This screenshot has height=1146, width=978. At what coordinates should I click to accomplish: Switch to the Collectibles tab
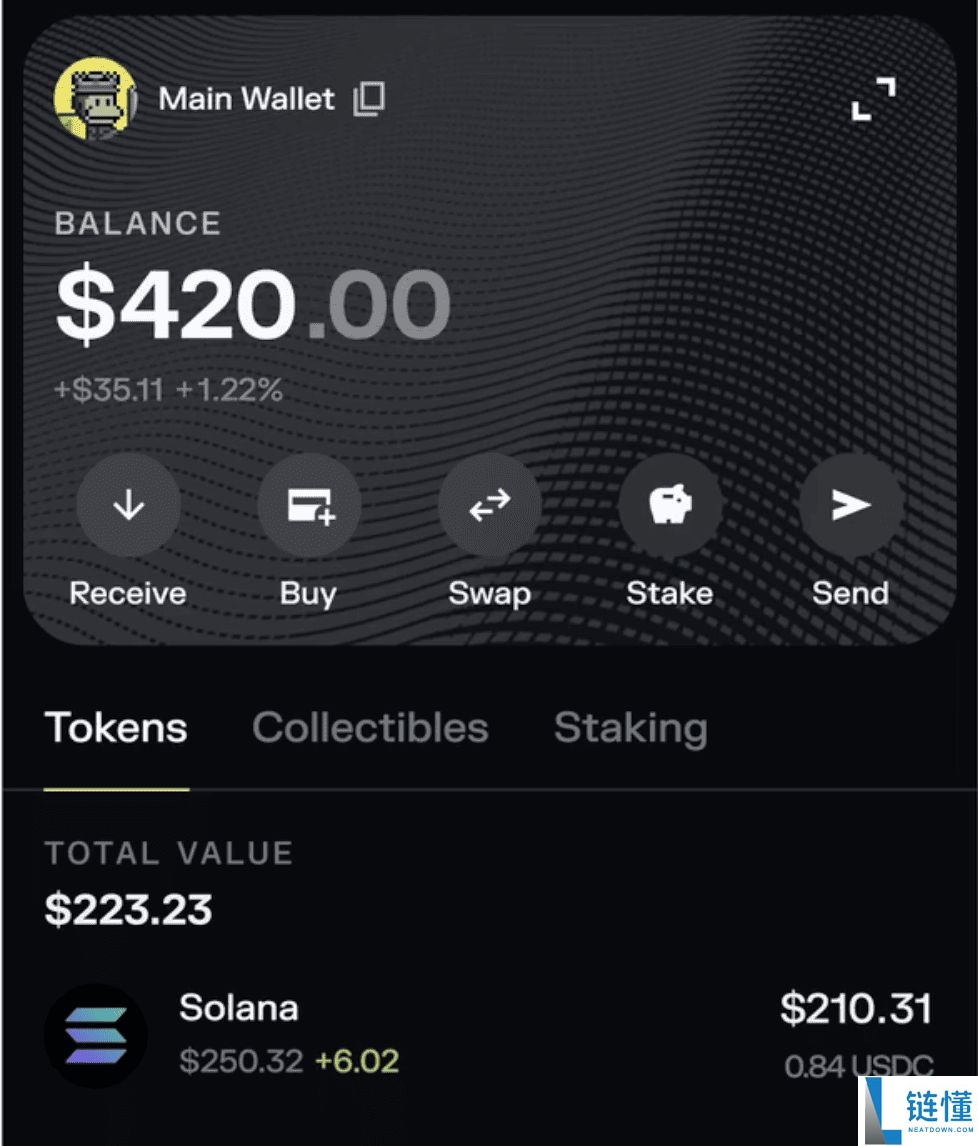click(370, 728)
